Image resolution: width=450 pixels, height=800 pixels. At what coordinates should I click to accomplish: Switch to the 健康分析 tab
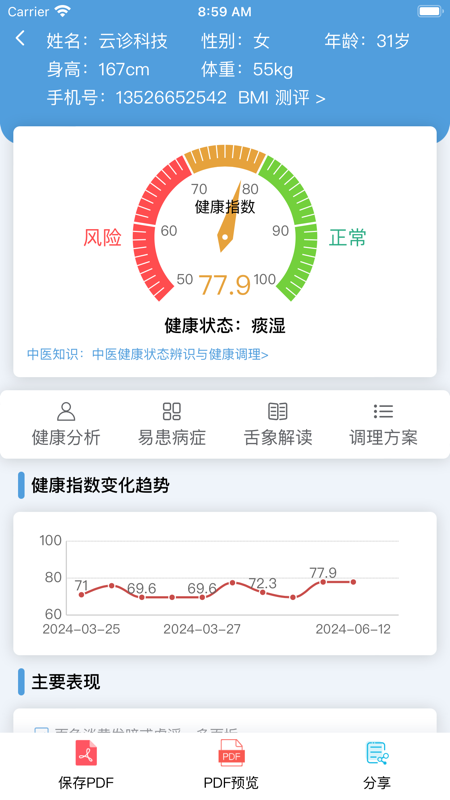click(x=66, y=424)
